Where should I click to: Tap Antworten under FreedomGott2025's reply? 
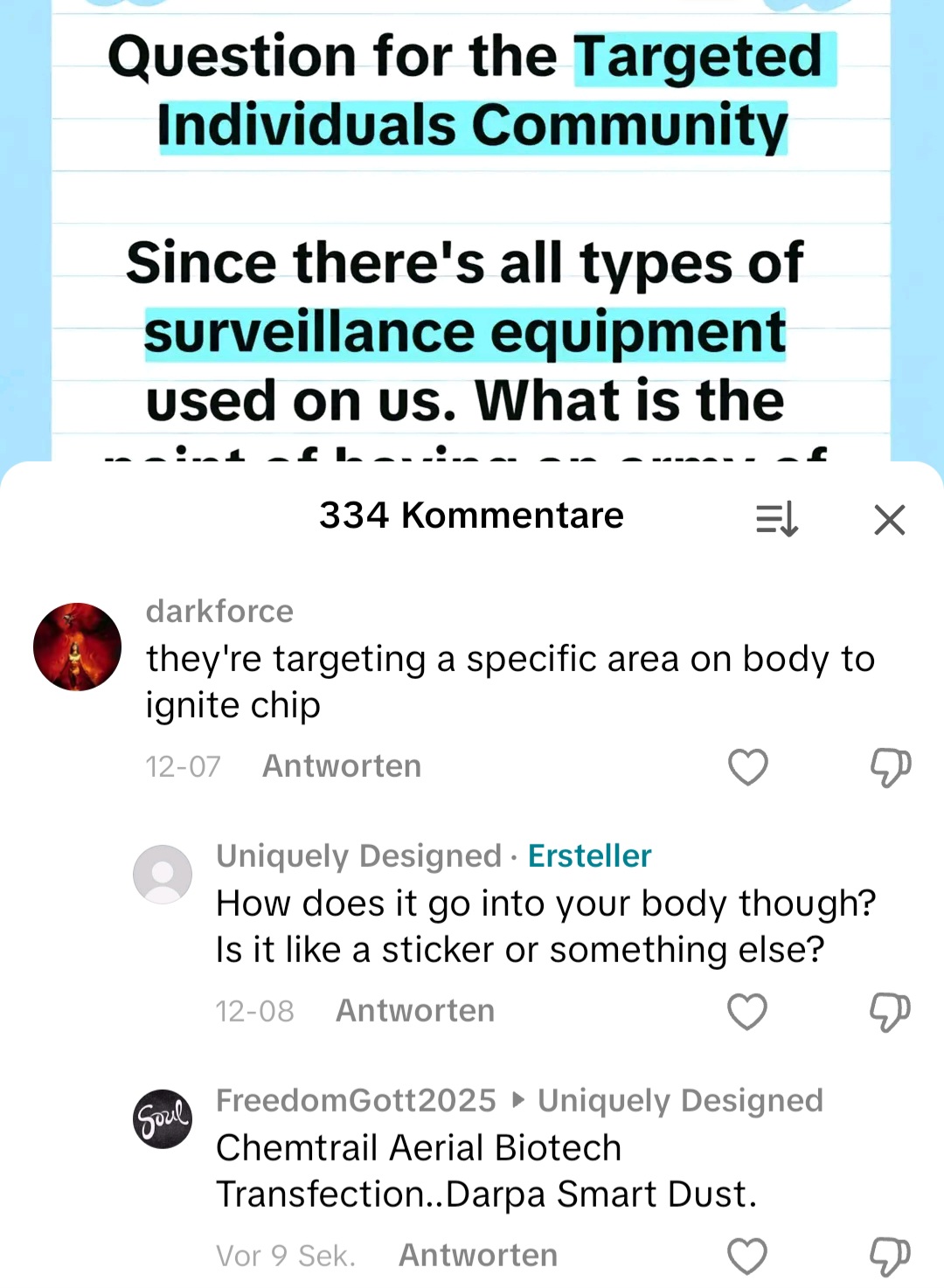(478, 1256)
